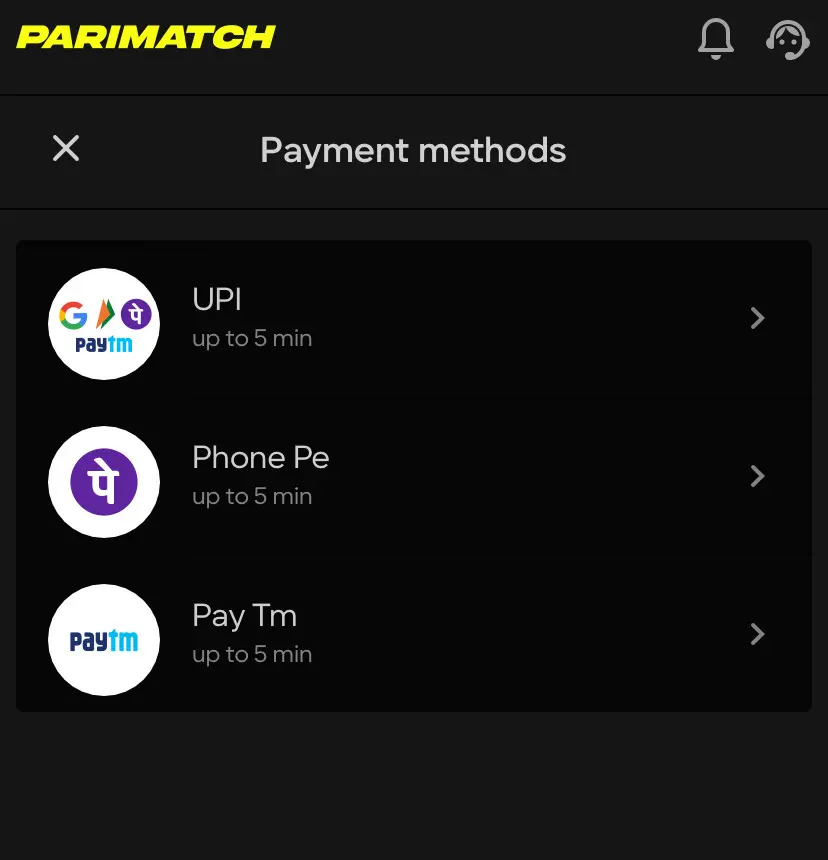This screenshot has height=860, width=828.
Task: Close the Payment methods screen
Action: point(65,148)
